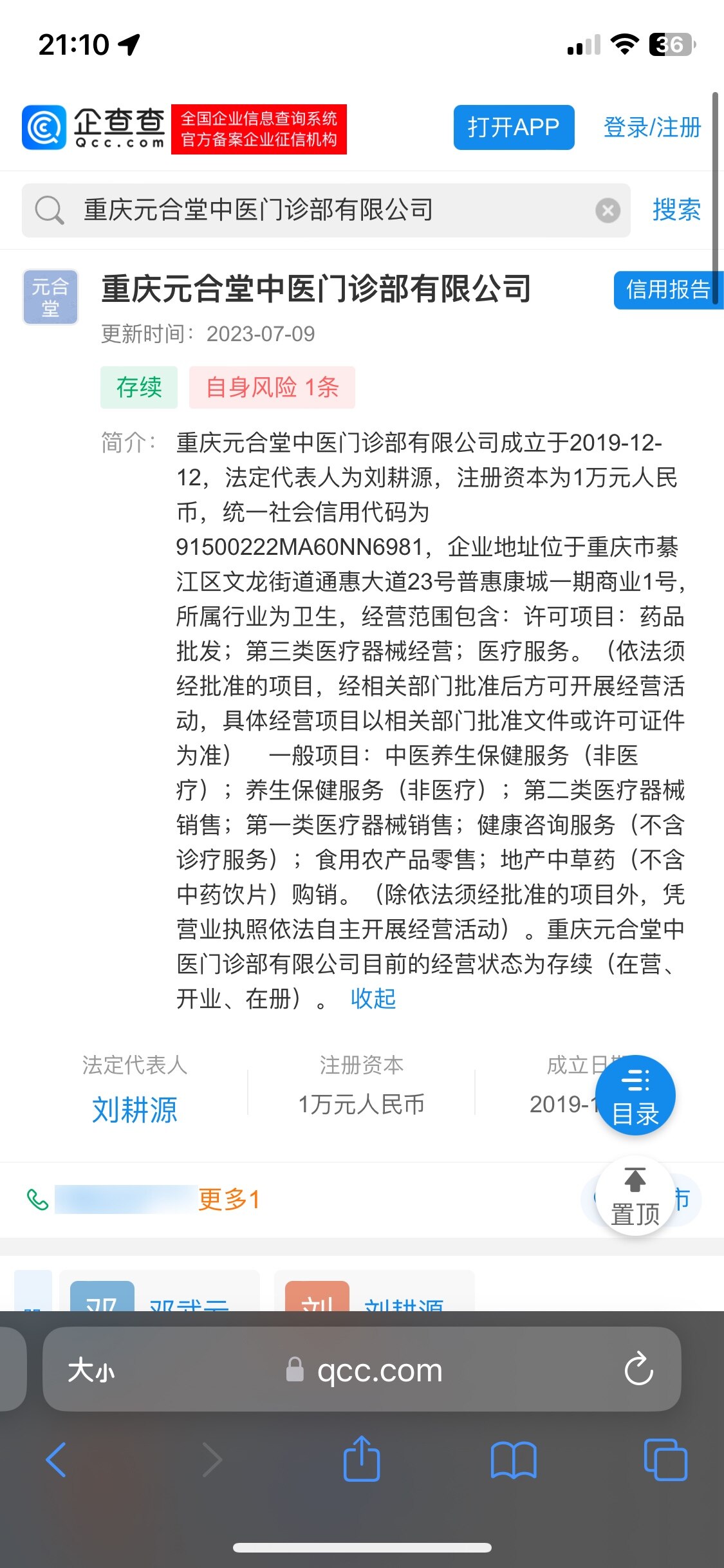Viewport: 724px width, 1568px height.
Task: Tap 搜索 to run the search
Action: coord(676,210)
